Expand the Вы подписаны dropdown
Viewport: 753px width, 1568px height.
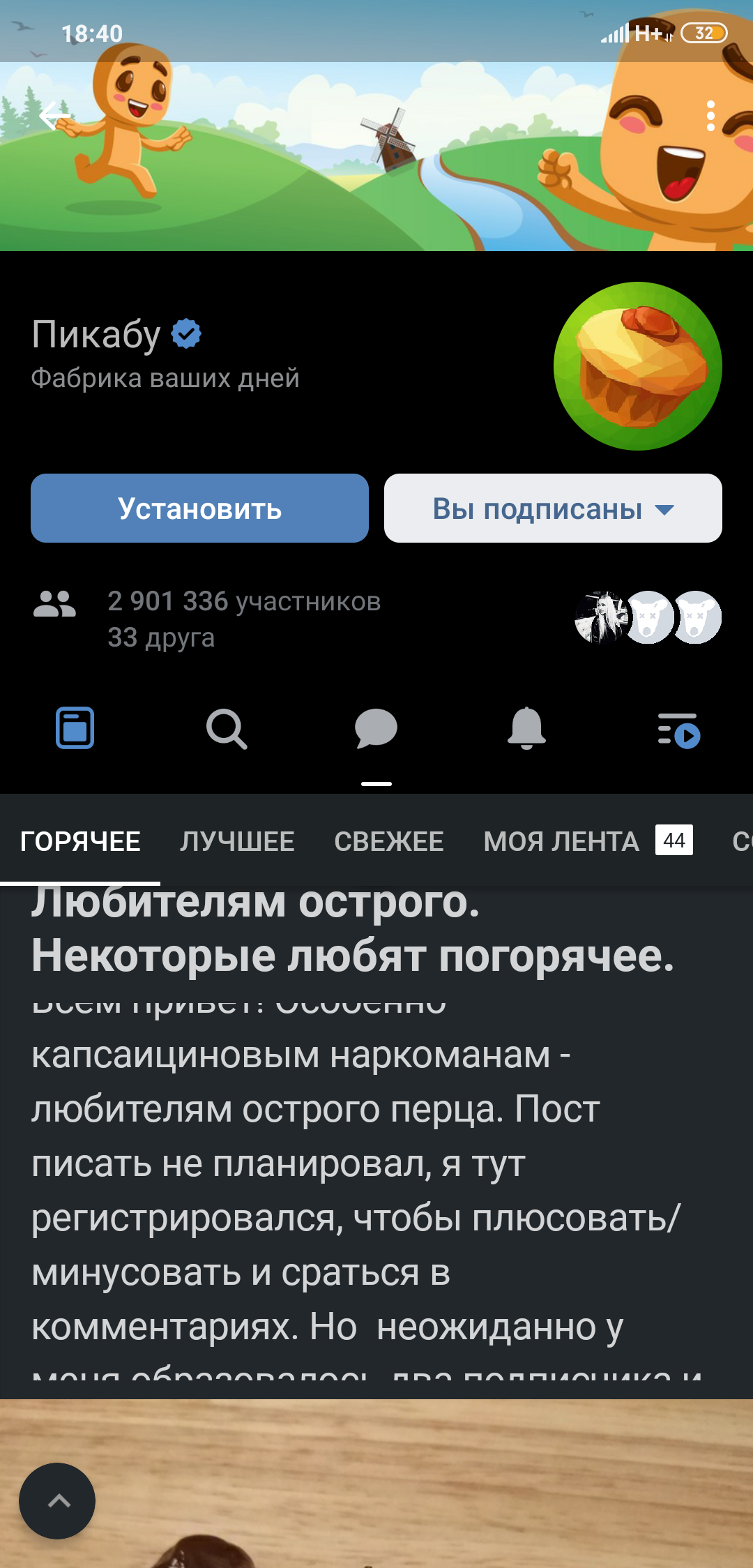coord(553,508)
